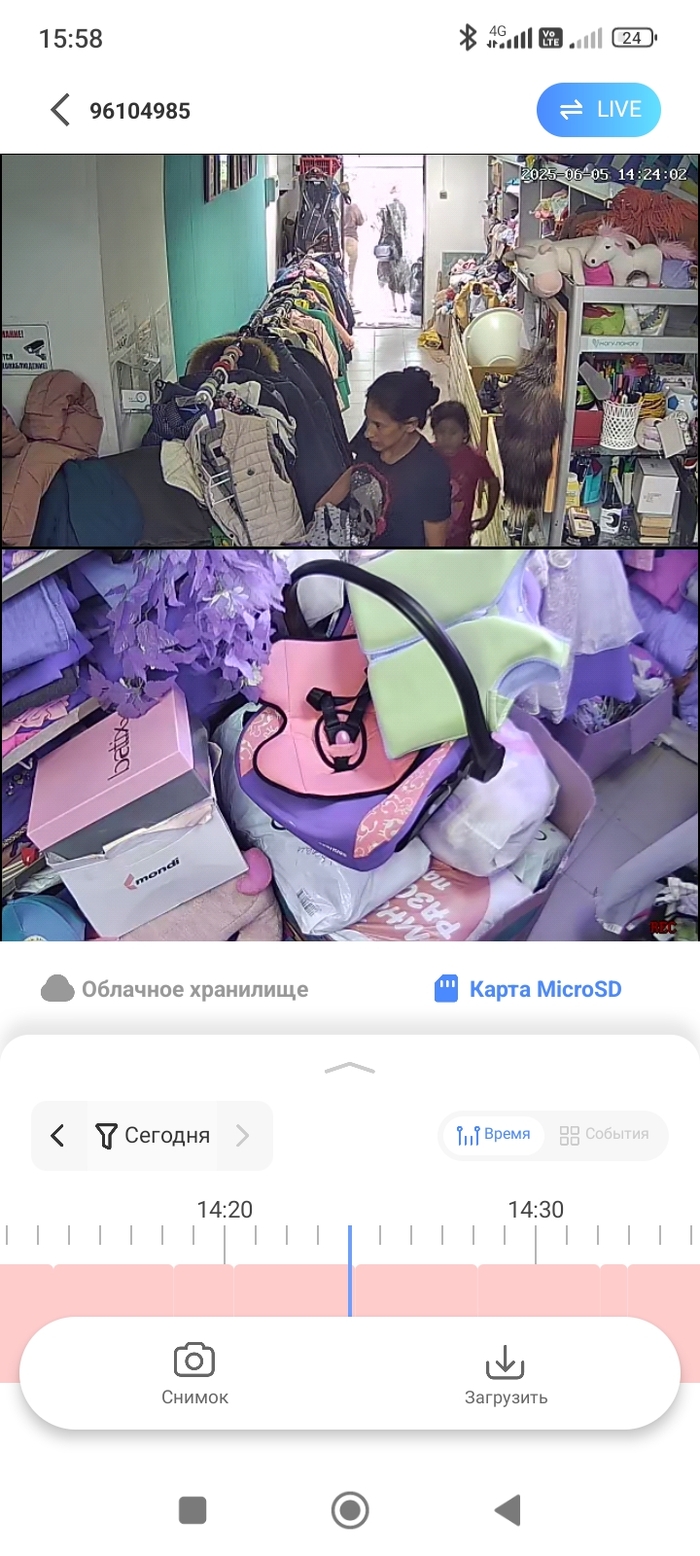Viewport: 700px width, 1556px height.
Task: Take a Снимок of the video
Action: click(195, 1374)
